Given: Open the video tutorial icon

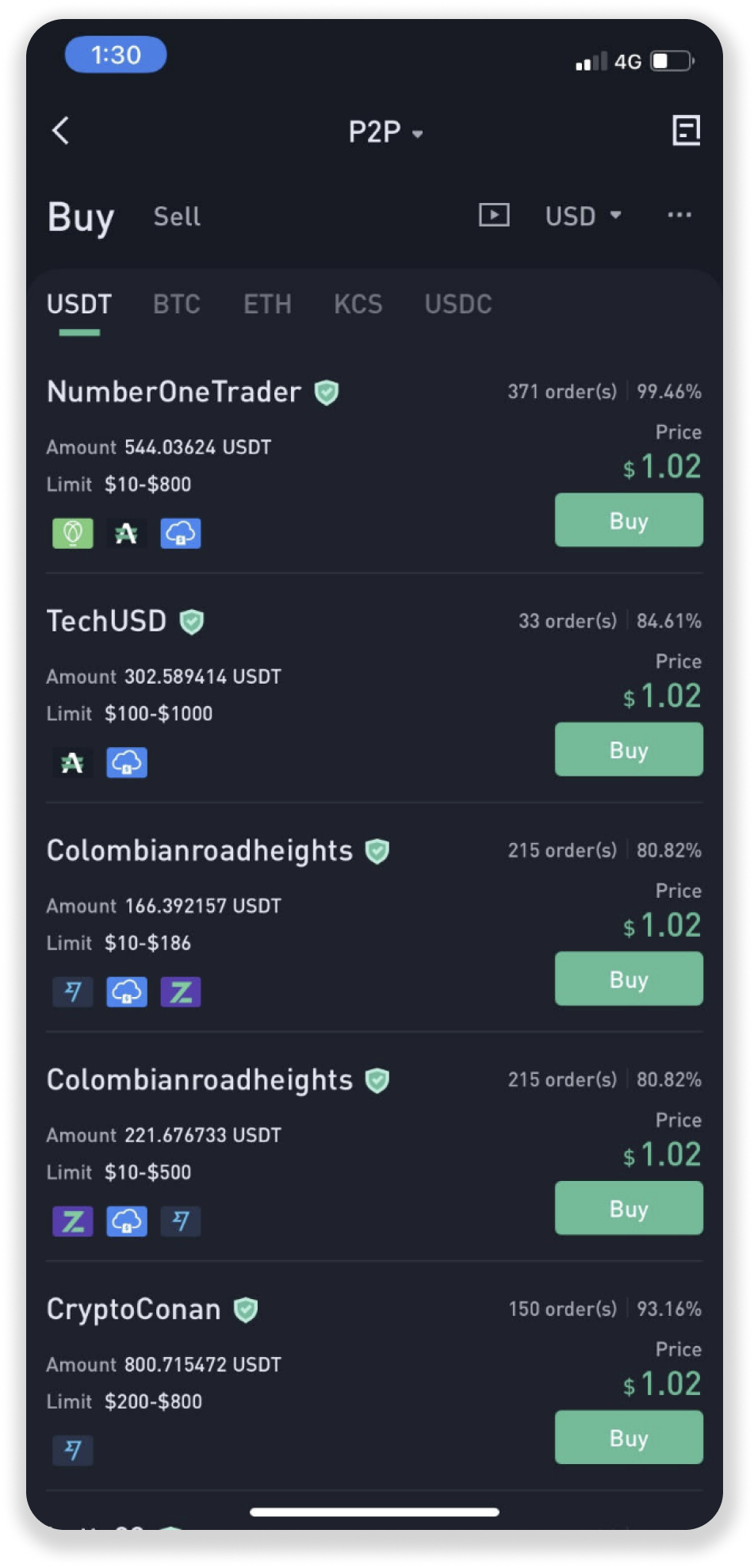Looking at the screenshot, I should [494, 215].
